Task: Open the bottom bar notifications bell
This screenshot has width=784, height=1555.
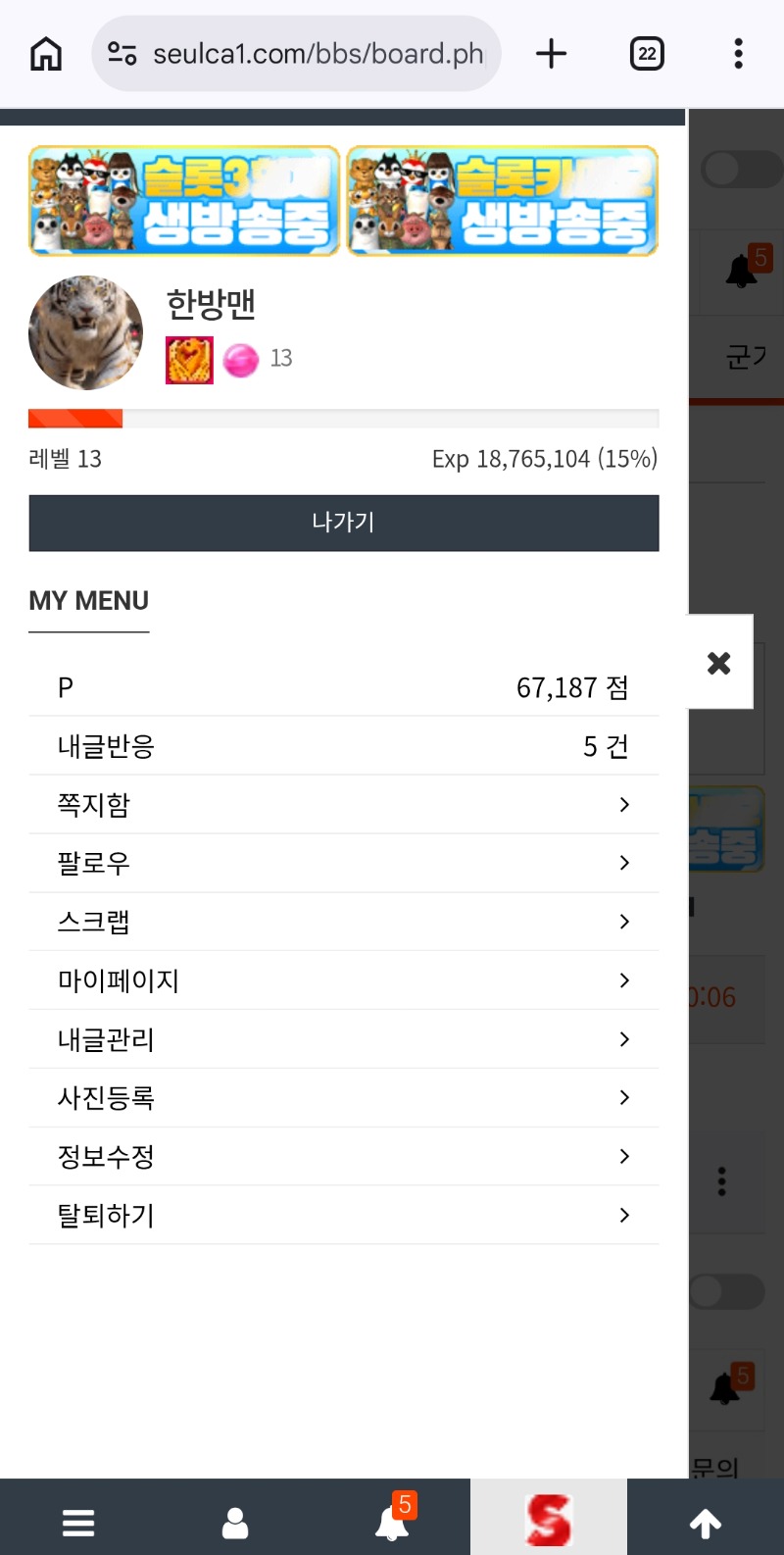Action: (x=392, y=1522)
